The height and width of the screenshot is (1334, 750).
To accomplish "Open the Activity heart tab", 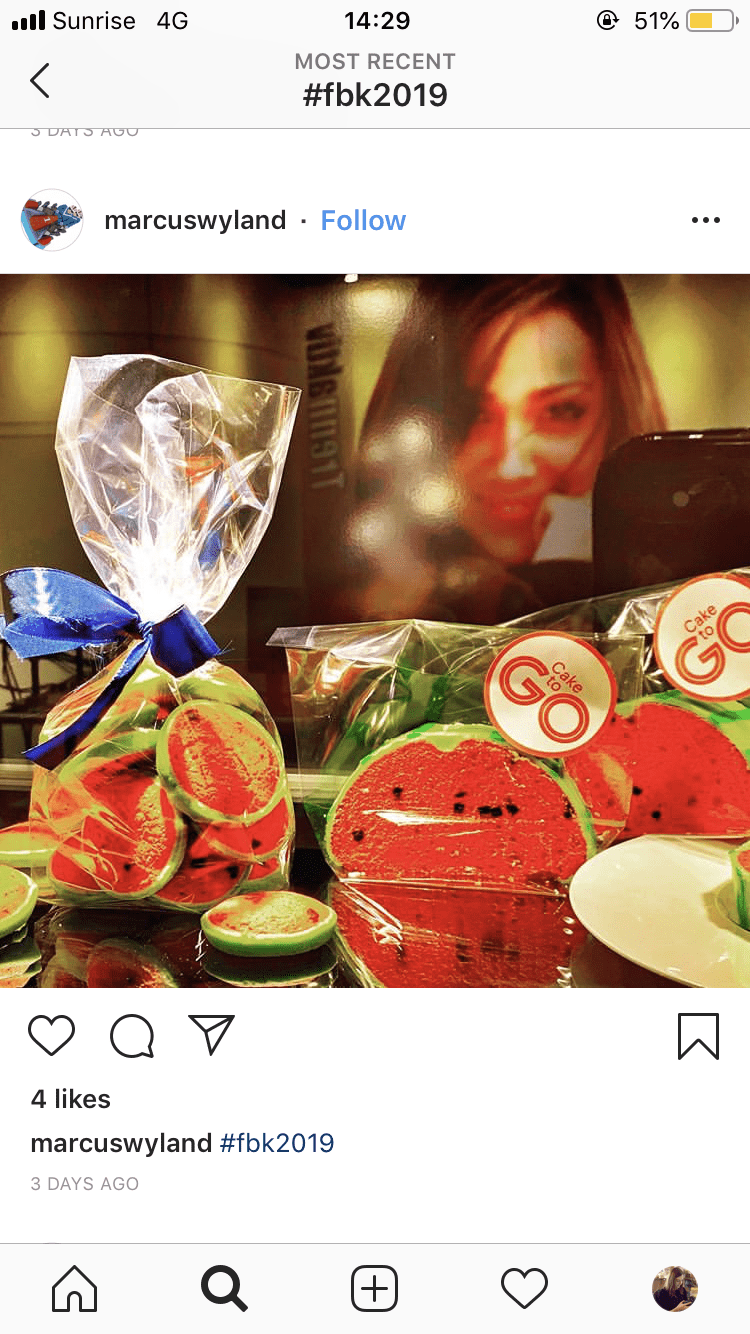I will pyautogui.click(x=524, y=1289).
